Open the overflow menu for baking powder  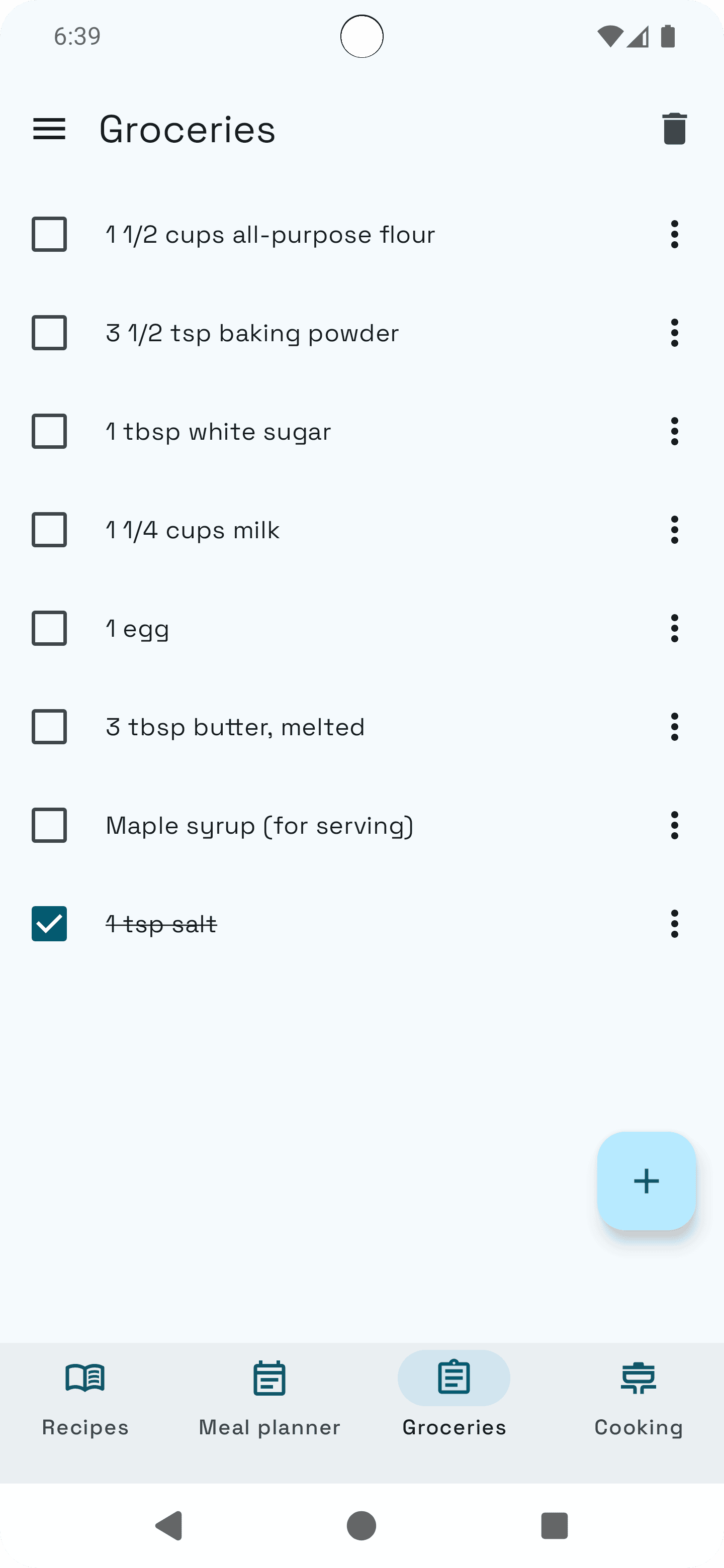[674, 333]
